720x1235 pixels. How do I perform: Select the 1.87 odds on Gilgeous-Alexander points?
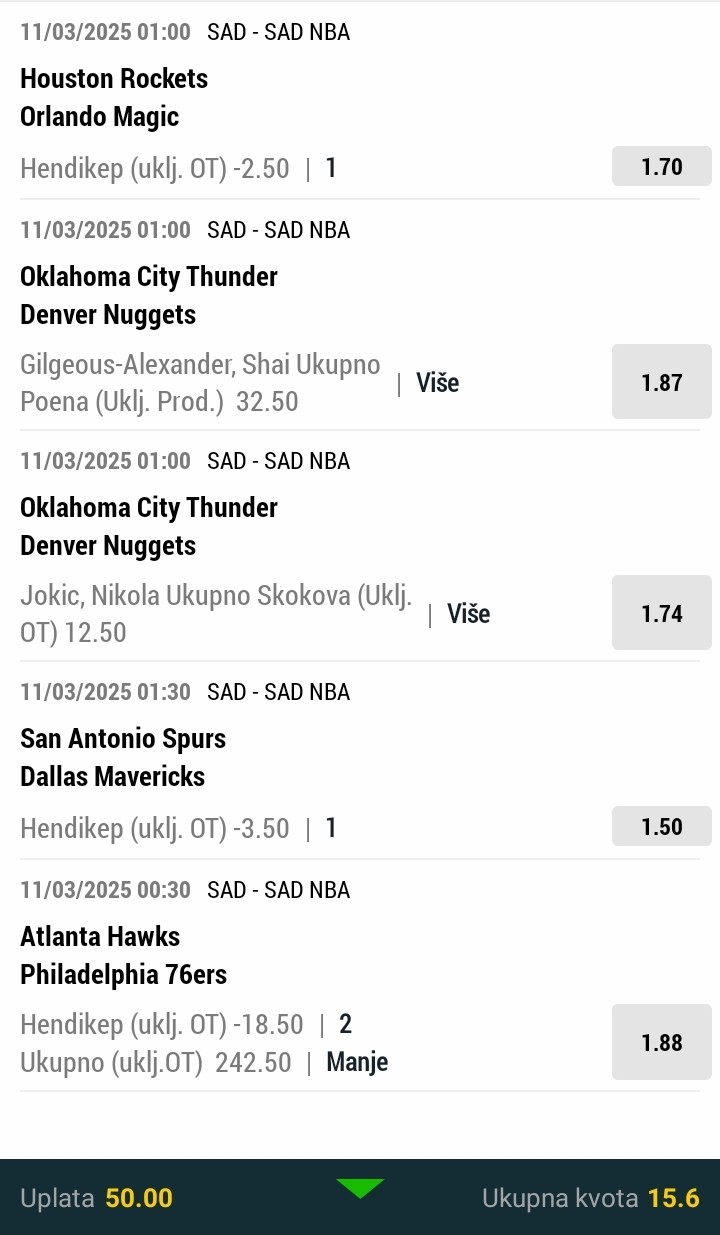tap(661, 382)
